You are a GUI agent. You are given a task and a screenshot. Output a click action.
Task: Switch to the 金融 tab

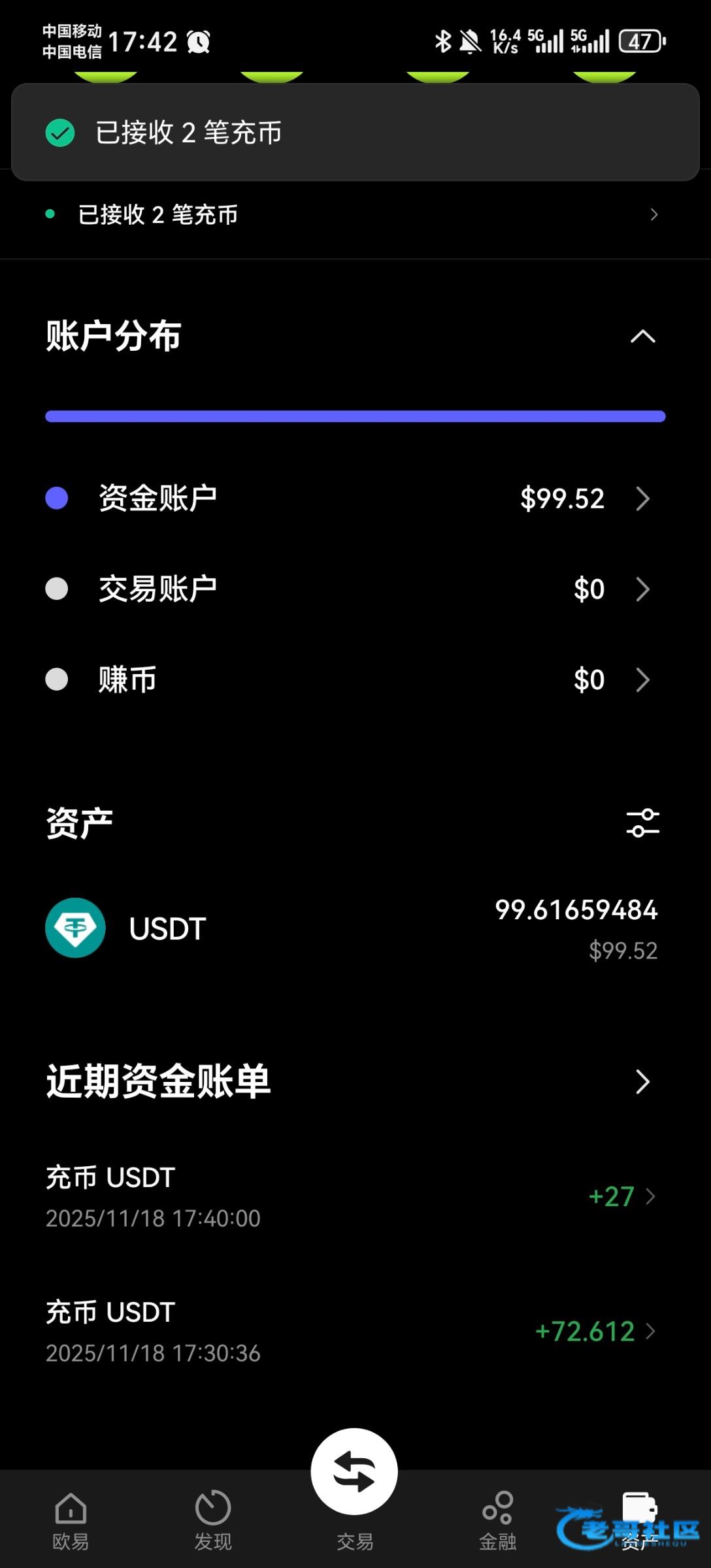[497, 1520]
